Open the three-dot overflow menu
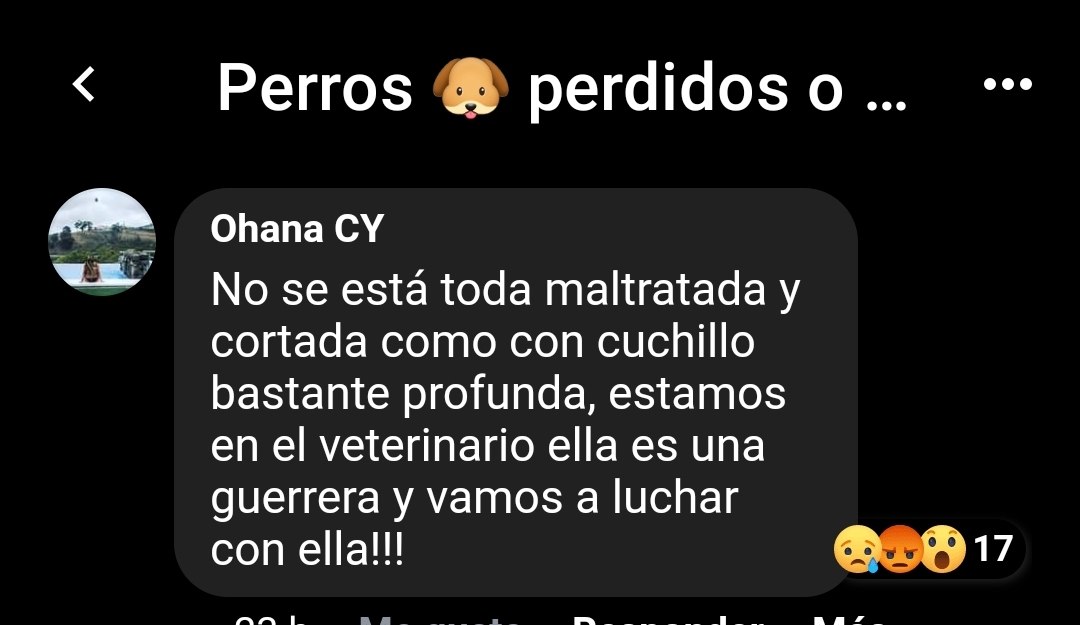The image size is (1080, 625). [x=1007, y=85]
